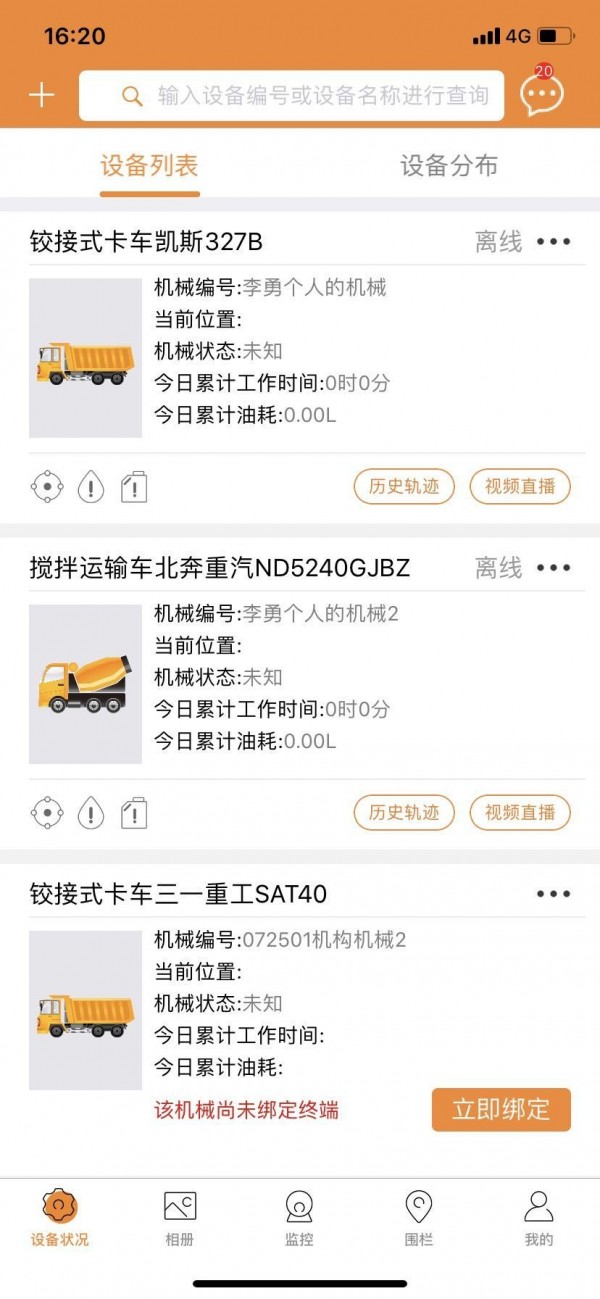Open overflow menu for 铰接式卡车三一重工SAT40
Image resolution: width=600 pixels, height=1299 pixels.
(x=553, y=894)
